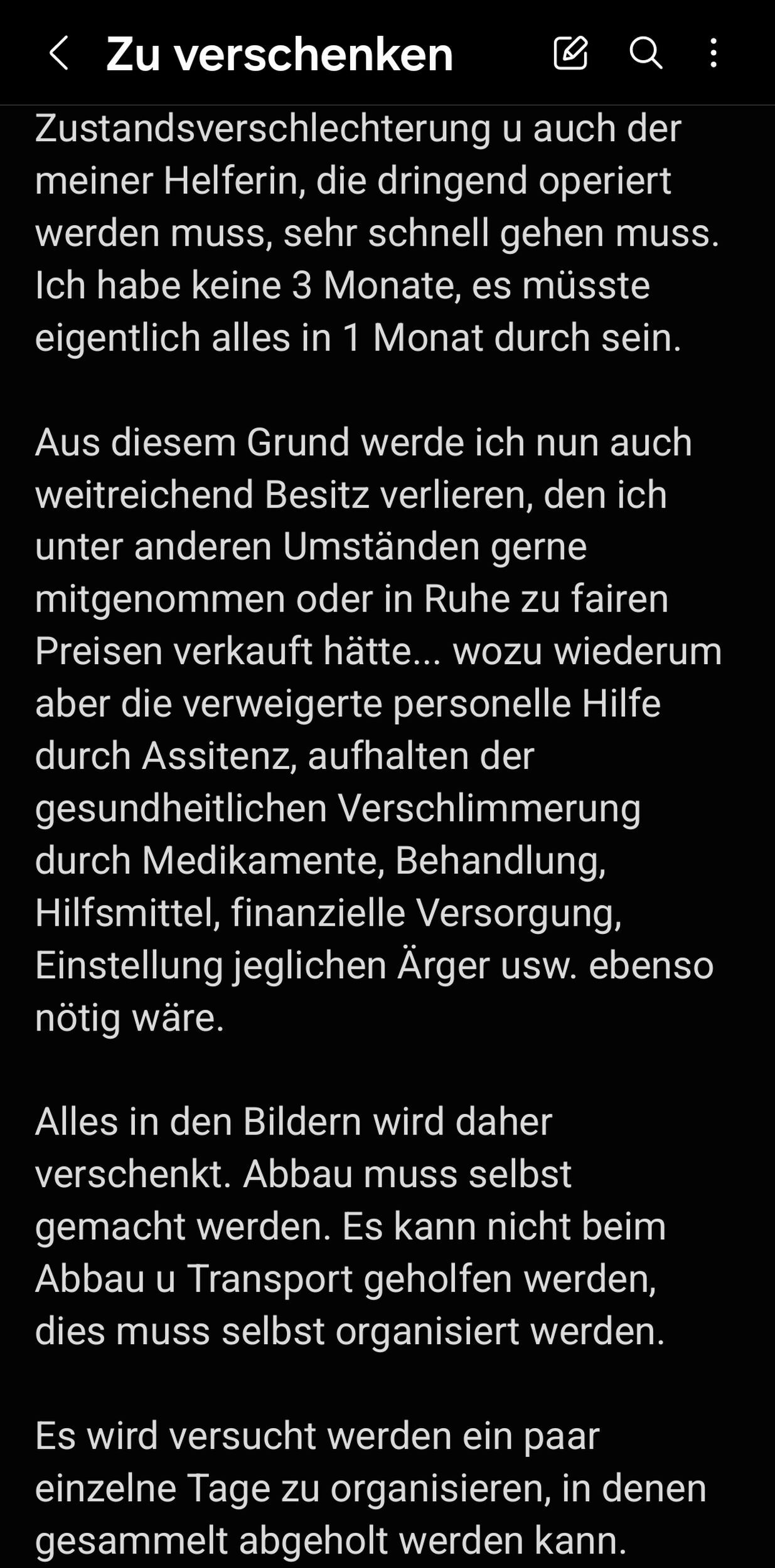Image resolution: width=775 pixels, height=1568 pixels.
Task: Open the three-dot overflow menu
Action: pyautogui.click(x=714, y=53)
